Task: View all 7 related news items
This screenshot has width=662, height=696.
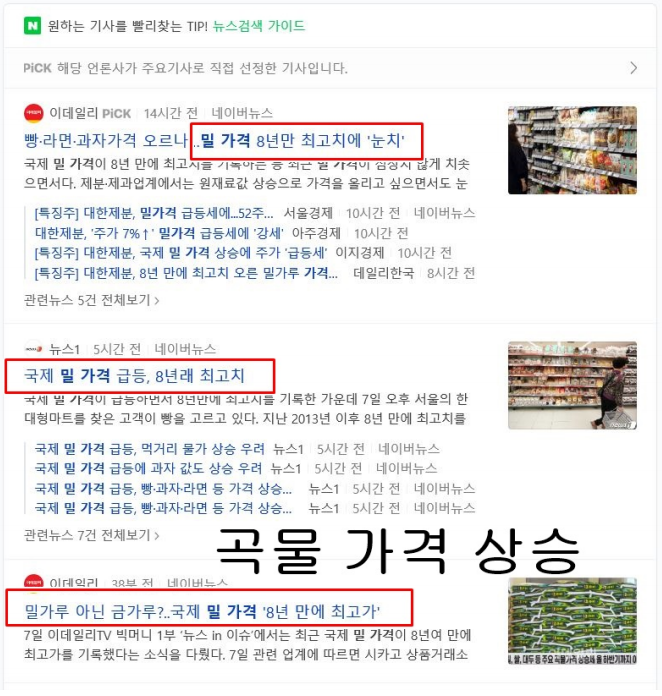Action: (x=91, y=535)
